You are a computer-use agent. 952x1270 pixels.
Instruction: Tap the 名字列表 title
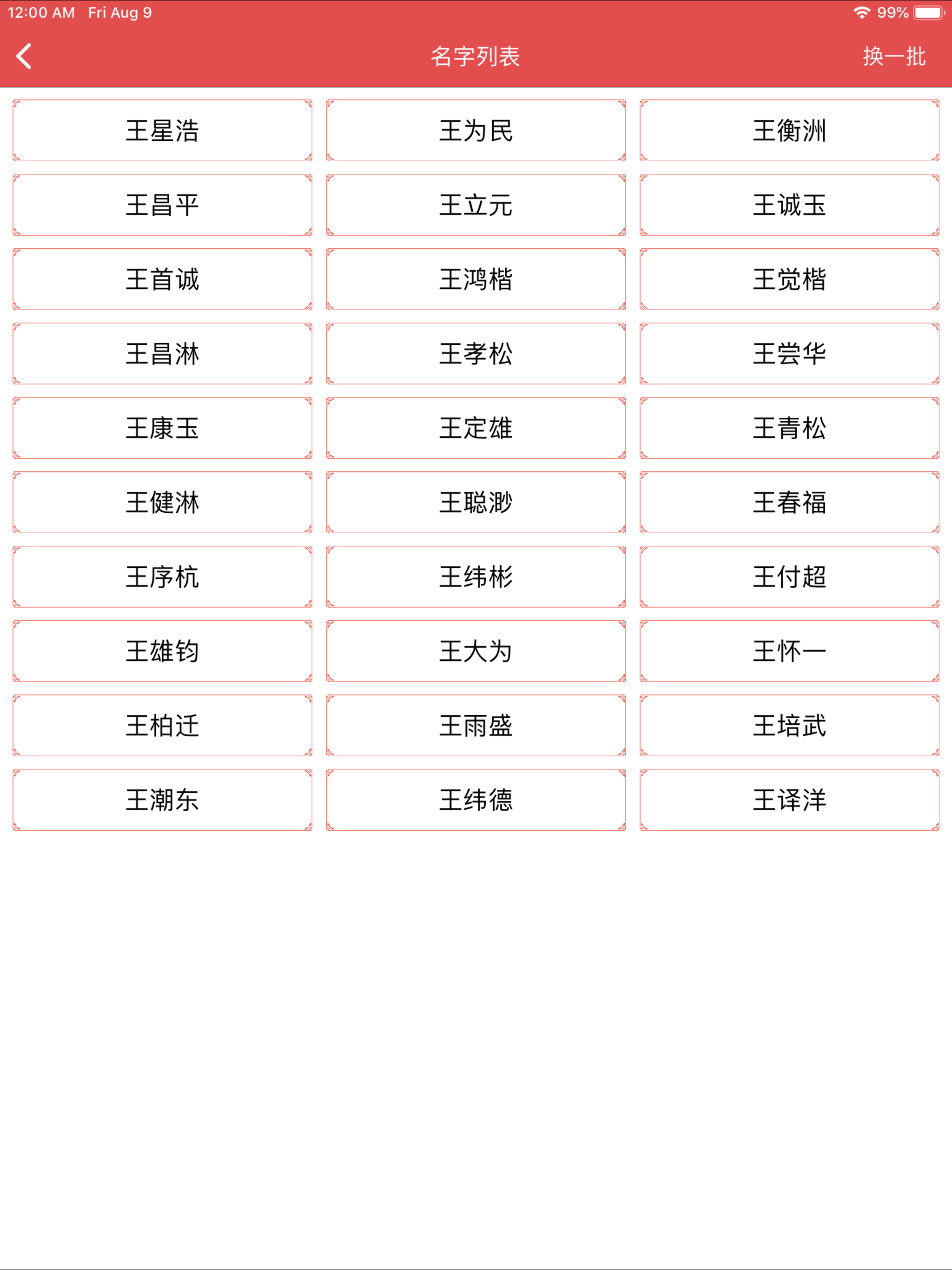(476, 57)
